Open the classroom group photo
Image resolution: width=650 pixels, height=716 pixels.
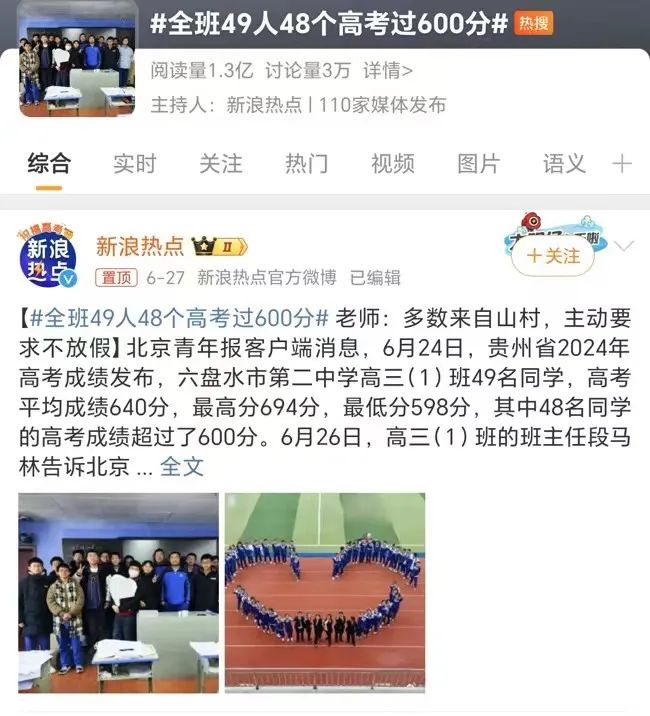tap(118, 591)
